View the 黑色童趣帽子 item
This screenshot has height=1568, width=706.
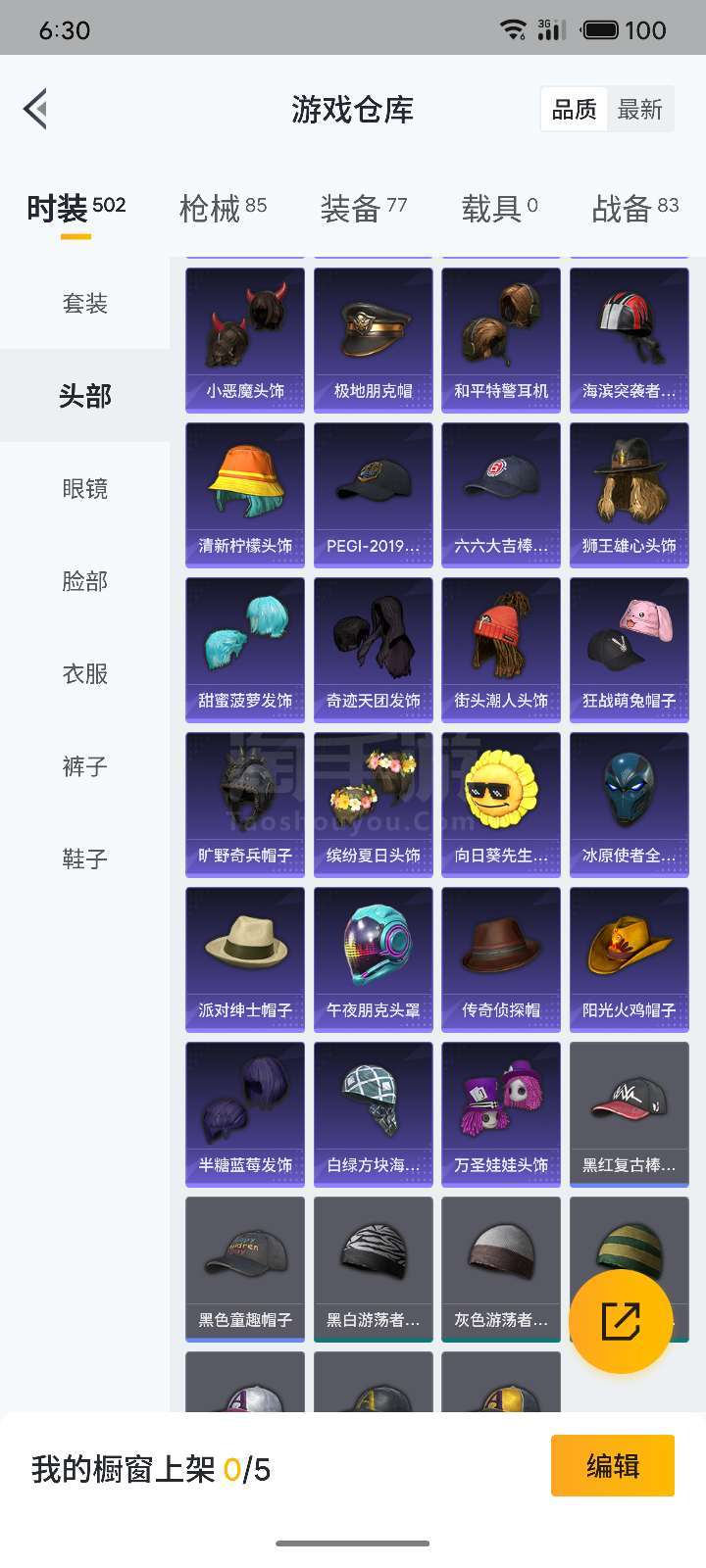click(x=245, y=1269)
